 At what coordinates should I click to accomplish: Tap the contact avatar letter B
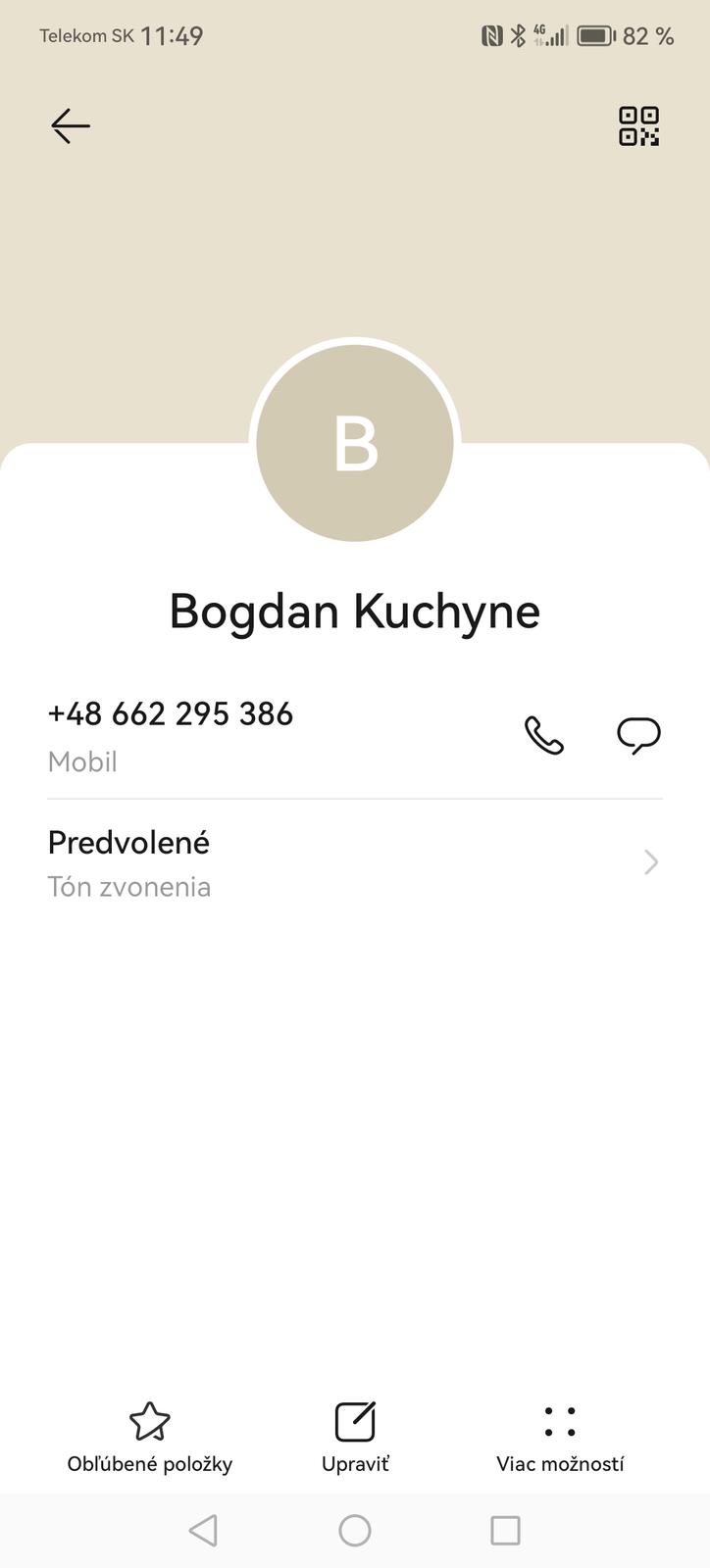click(x=355, y=443)
